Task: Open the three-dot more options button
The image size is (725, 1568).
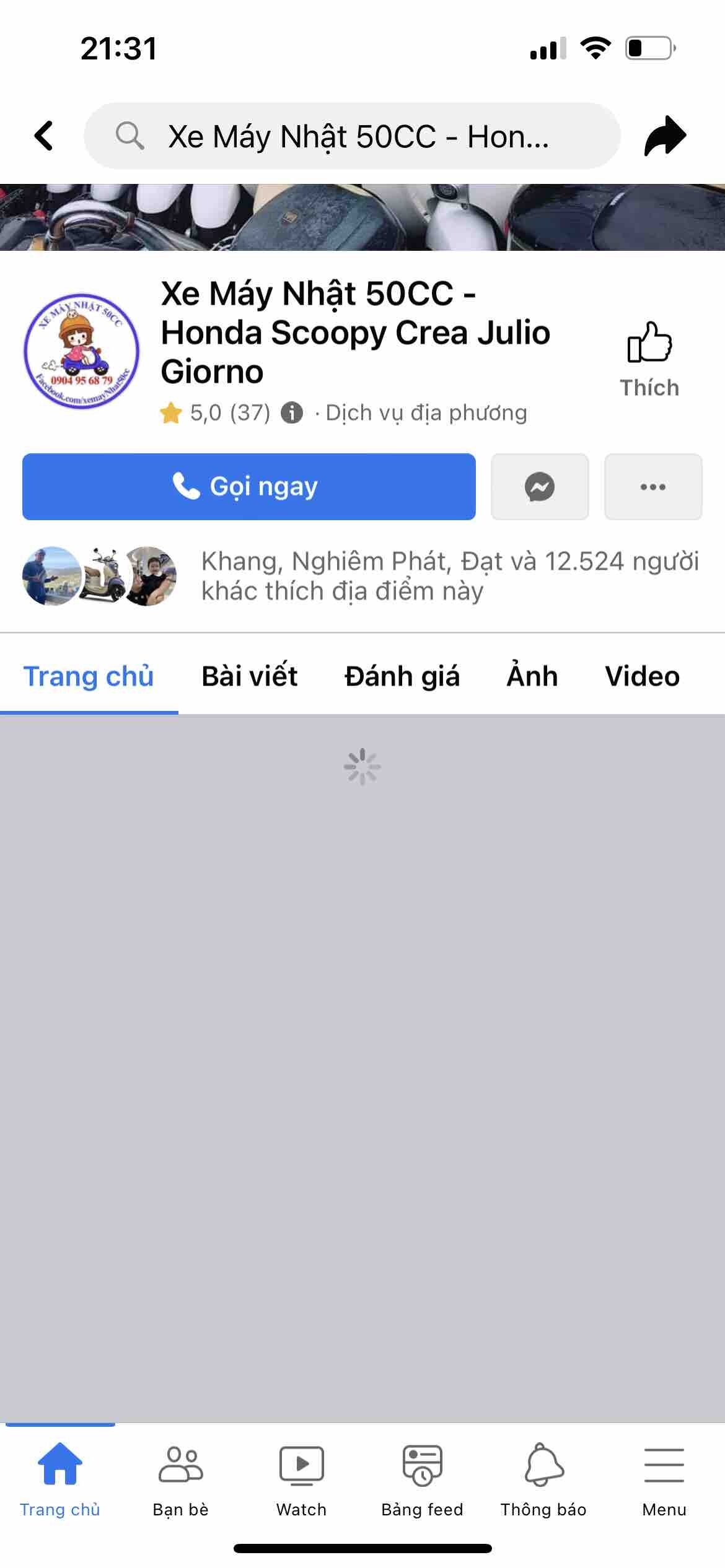Action: point(653,487)
